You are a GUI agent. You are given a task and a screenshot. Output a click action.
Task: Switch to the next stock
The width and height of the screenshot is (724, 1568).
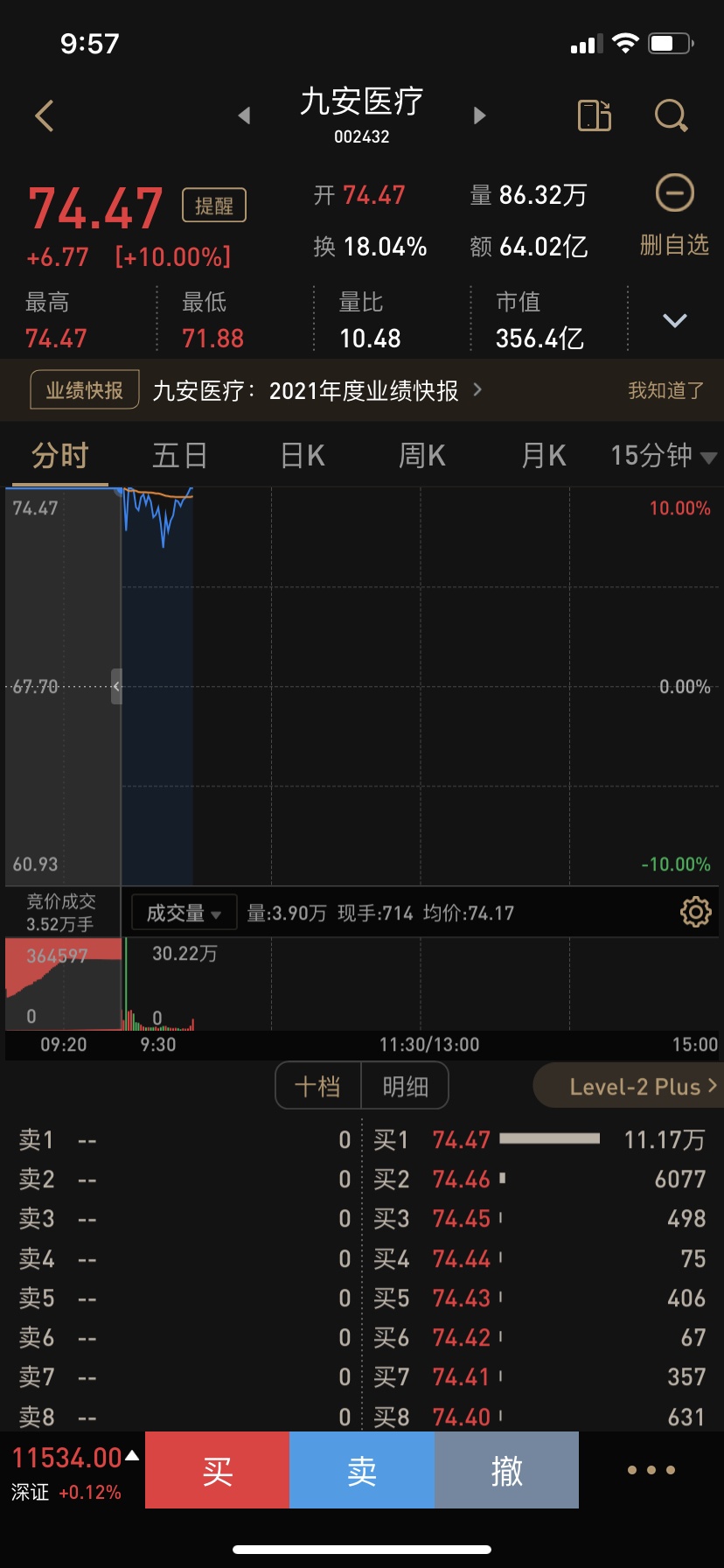[x=479, y=115]
